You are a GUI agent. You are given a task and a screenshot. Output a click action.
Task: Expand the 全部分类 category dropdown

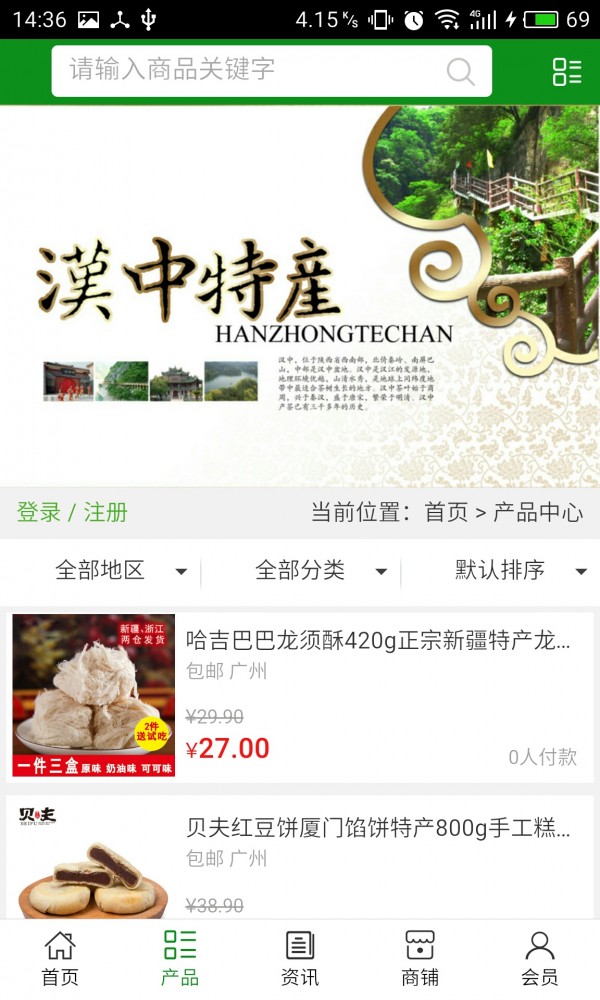click(320, 571)
